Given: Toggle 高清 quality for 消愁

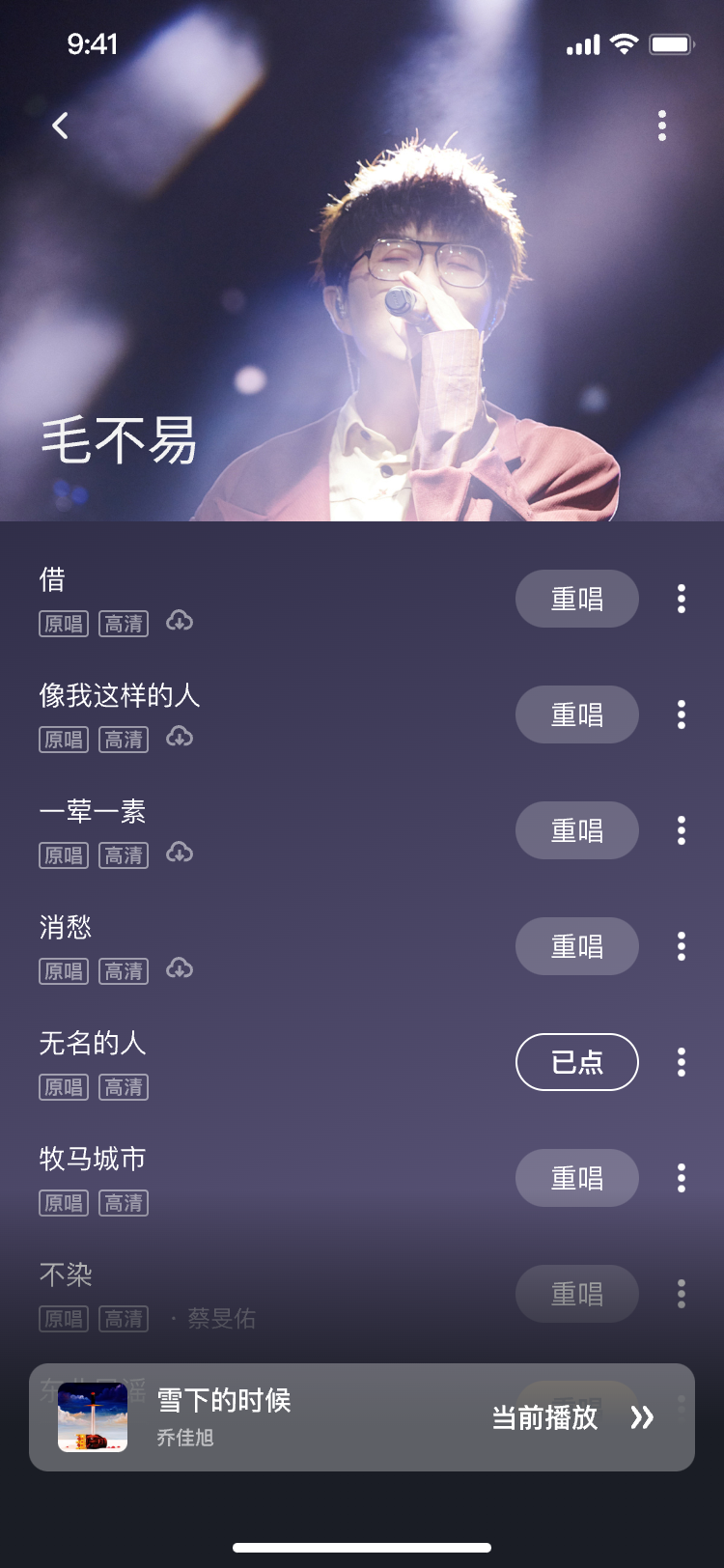Looking at the screenshot, I should (124, 970).
